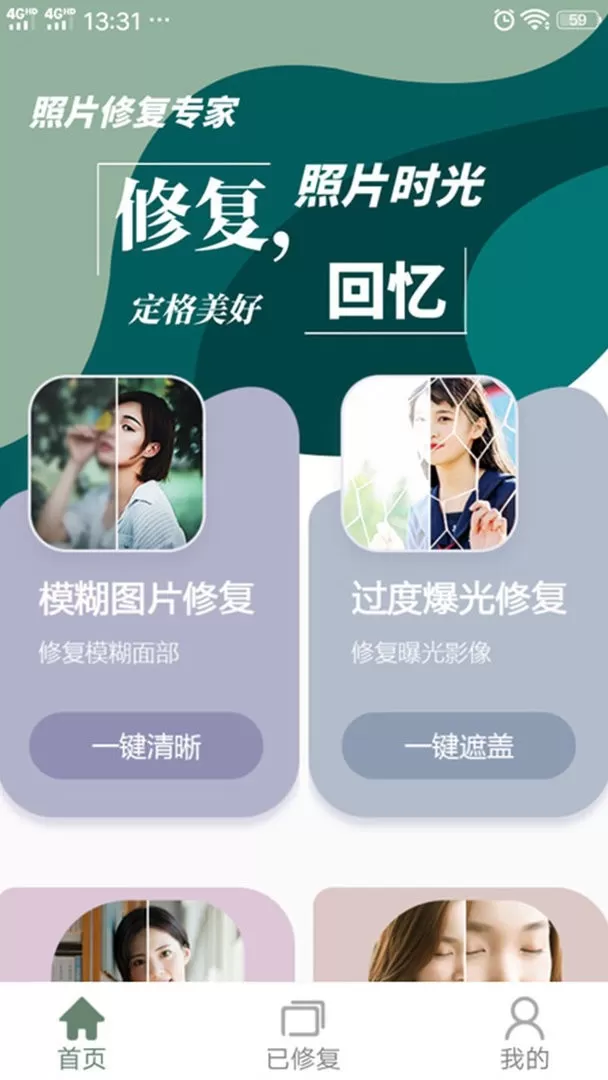Switch to the 已修复 tab
Viewport: 608px width, 1080px height.
[303, 1034]
